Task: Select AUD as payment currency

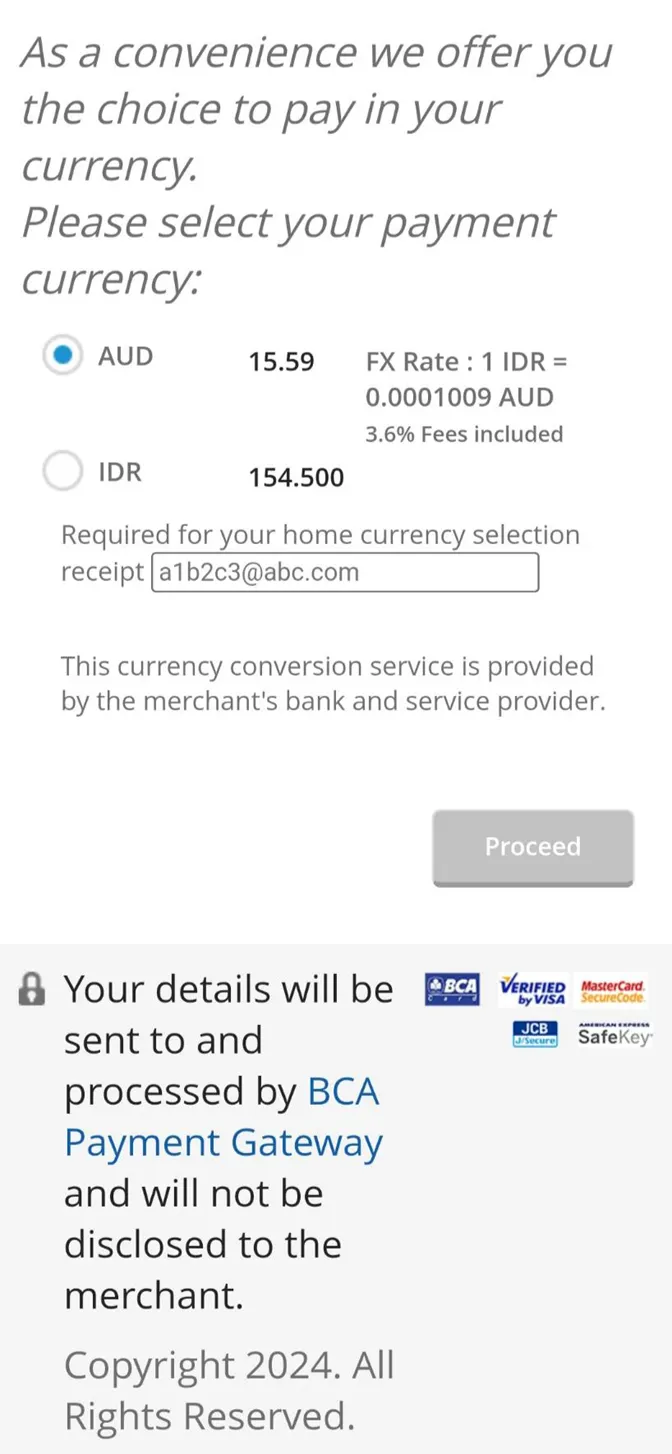Action: coord(63,356)
